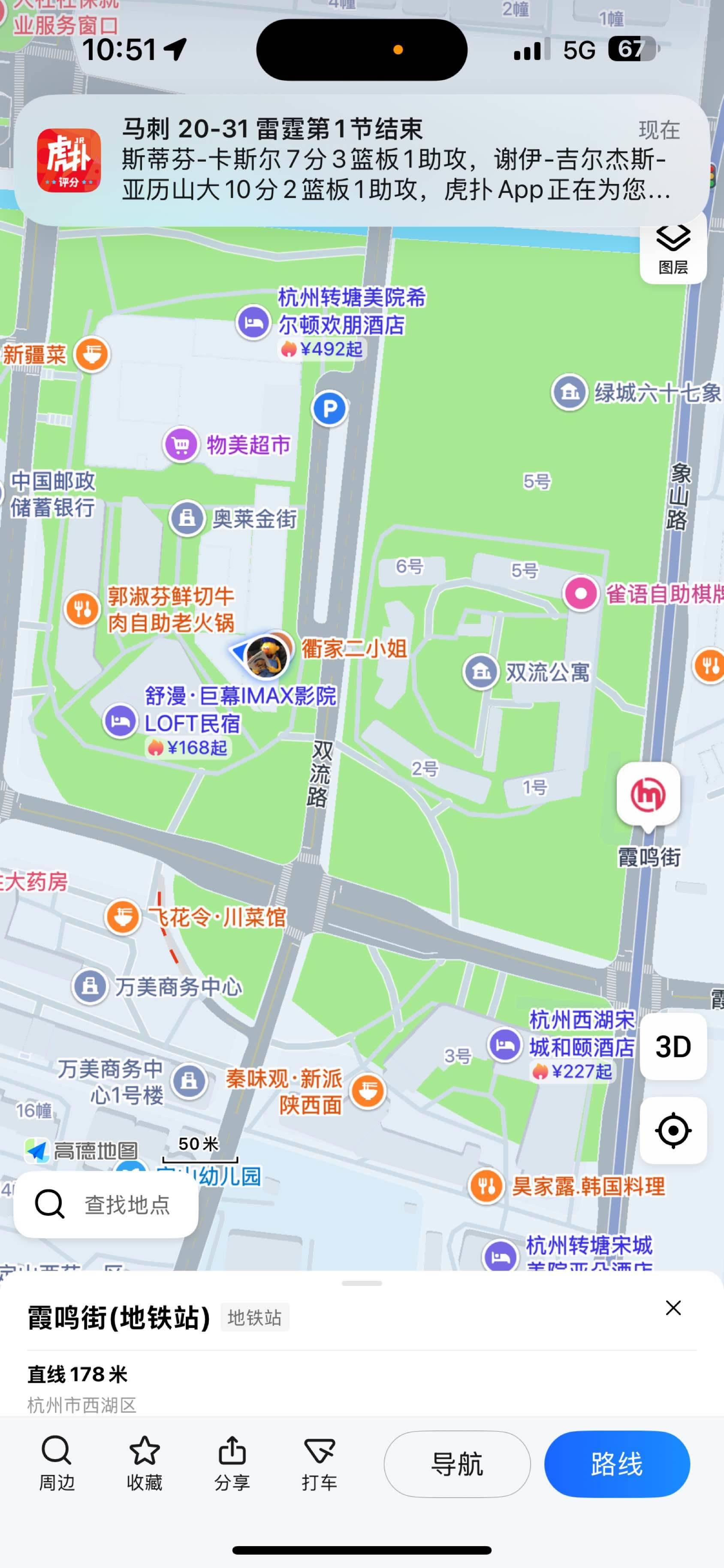Image resolution: width=724 pixels, height=1568 pixels.
Task: Select 雀语自助棋牌 pink map pin
Action: coord(580,594)
